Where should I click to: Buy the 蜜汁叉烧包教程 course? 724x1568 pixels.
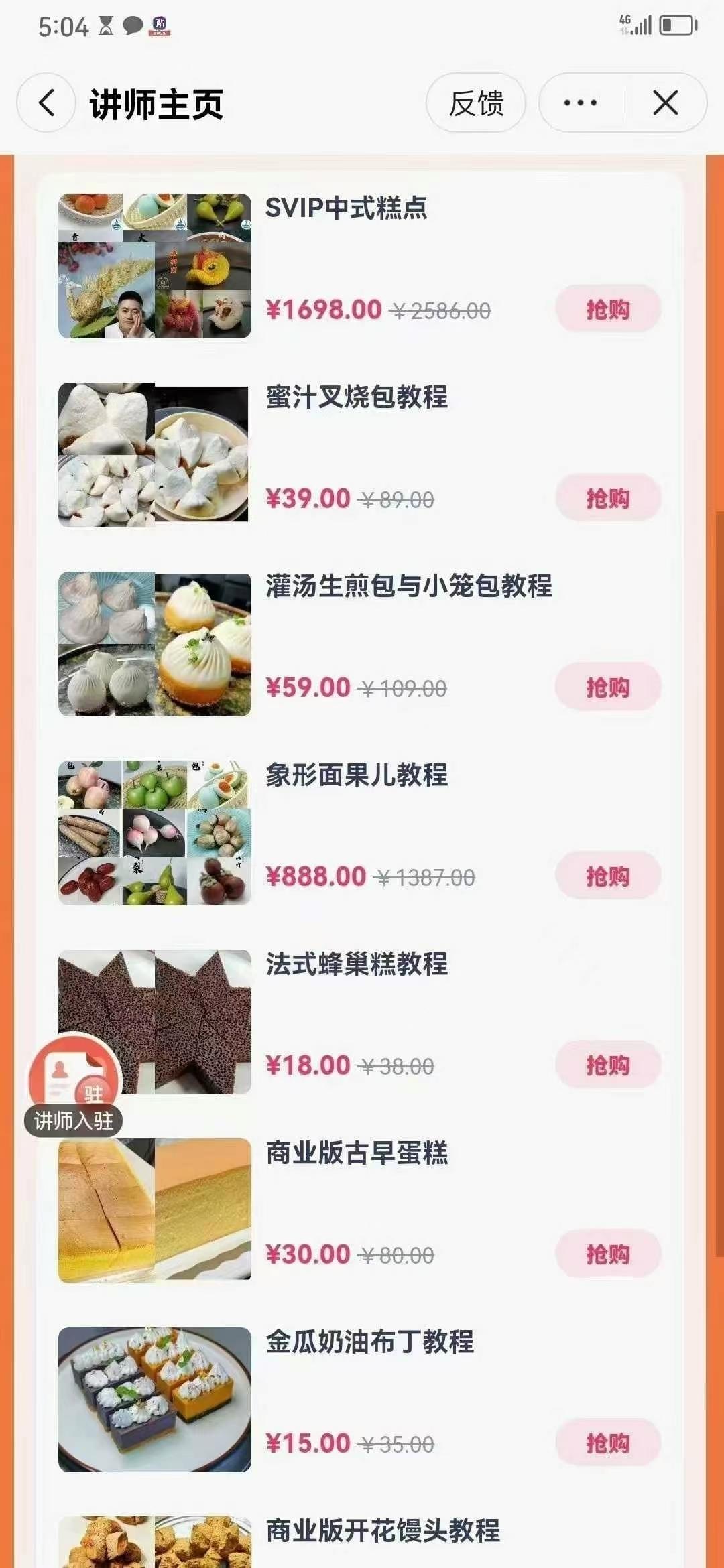click(x=608, y=498)
